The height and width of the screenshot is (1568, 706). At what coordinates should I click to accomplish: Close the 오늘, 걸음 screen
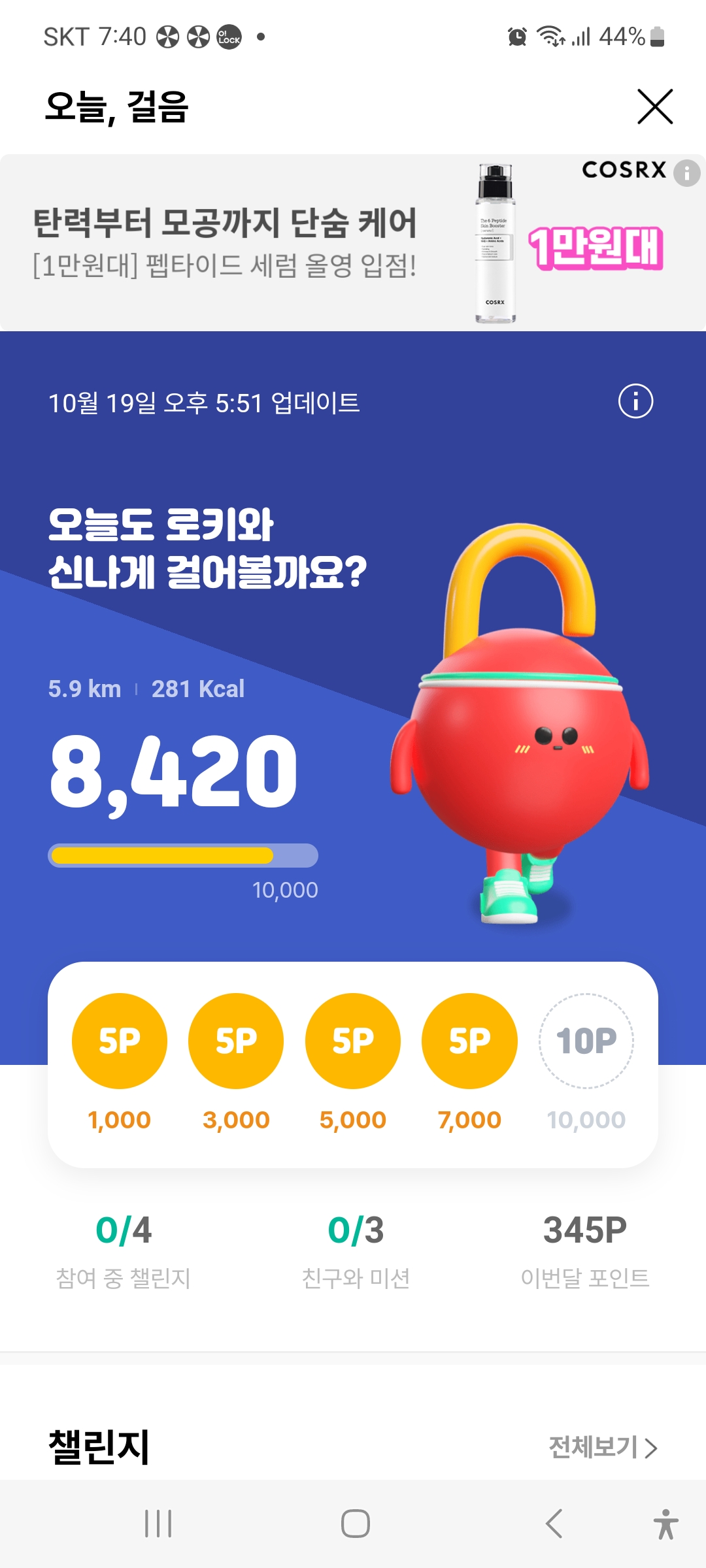[x=655, y=106]
